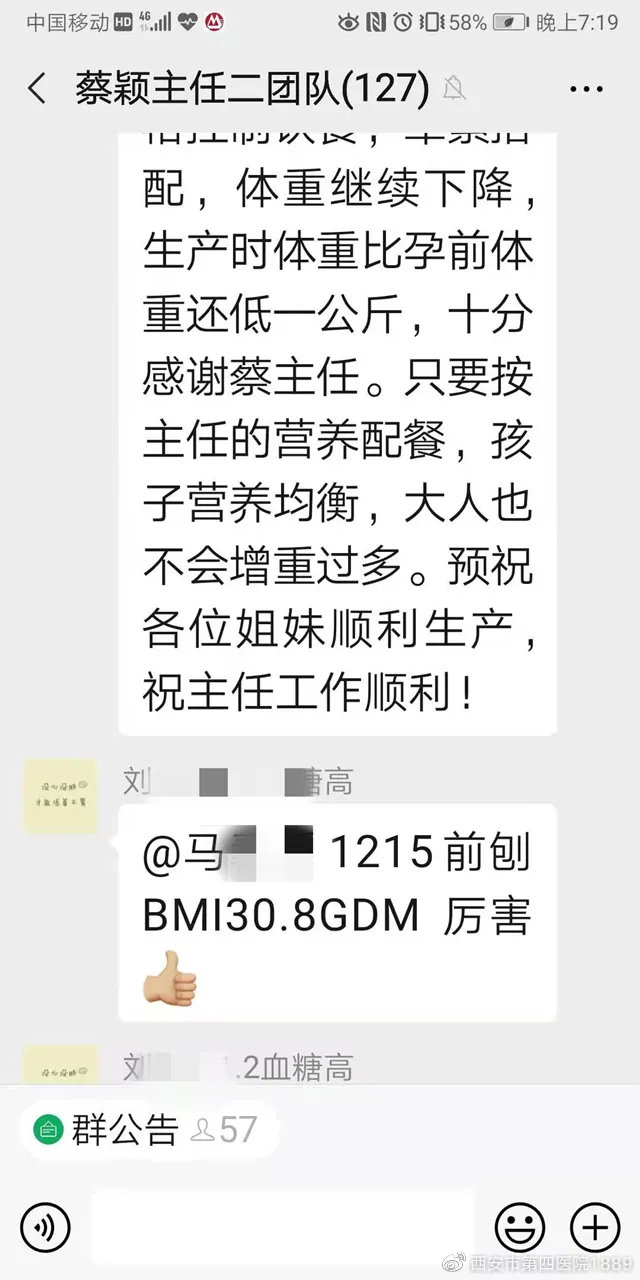Screen dimensions: 640x1280
Task: Tap the message text field
Action: click(x=282, y=1226)
